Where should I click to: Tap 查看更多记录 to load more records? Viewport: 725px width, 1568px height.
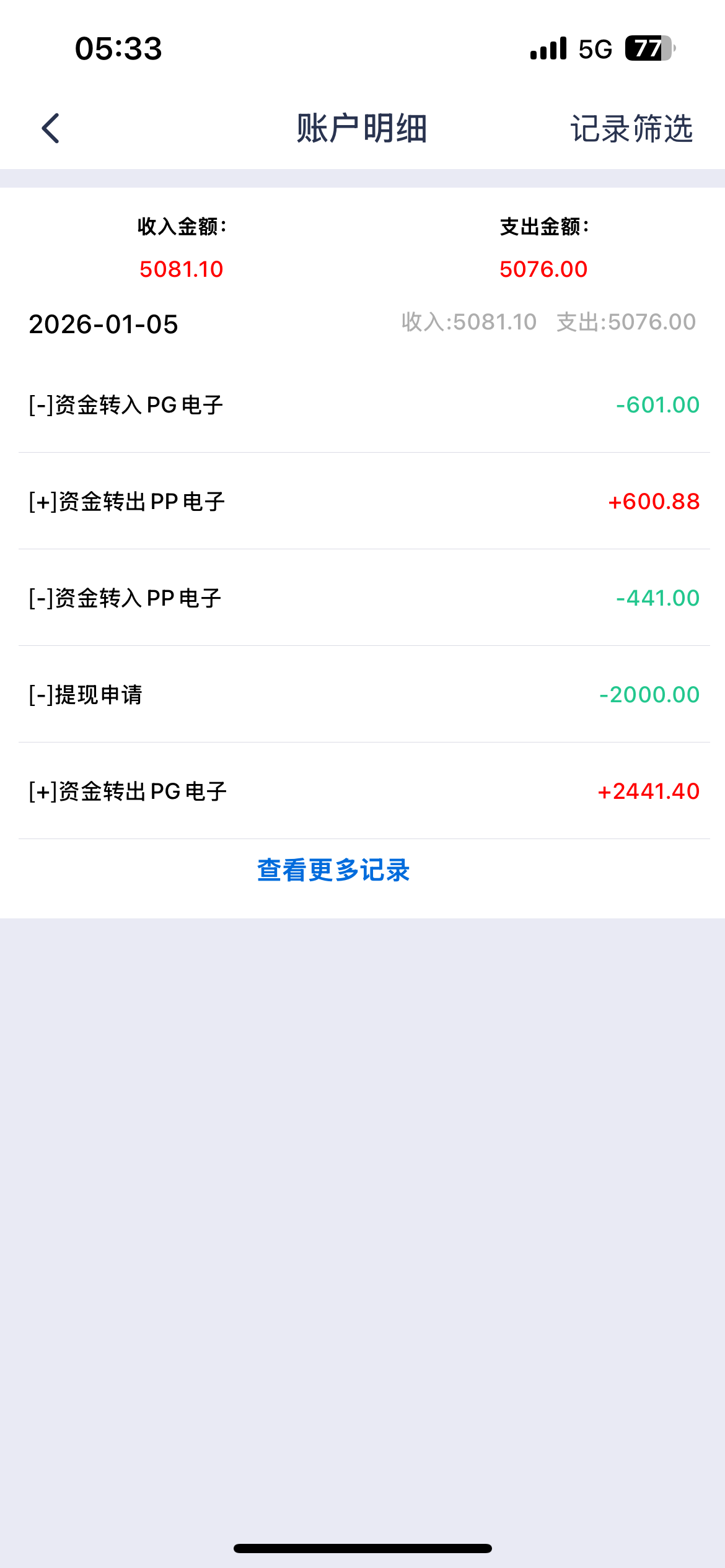point(333,870)
